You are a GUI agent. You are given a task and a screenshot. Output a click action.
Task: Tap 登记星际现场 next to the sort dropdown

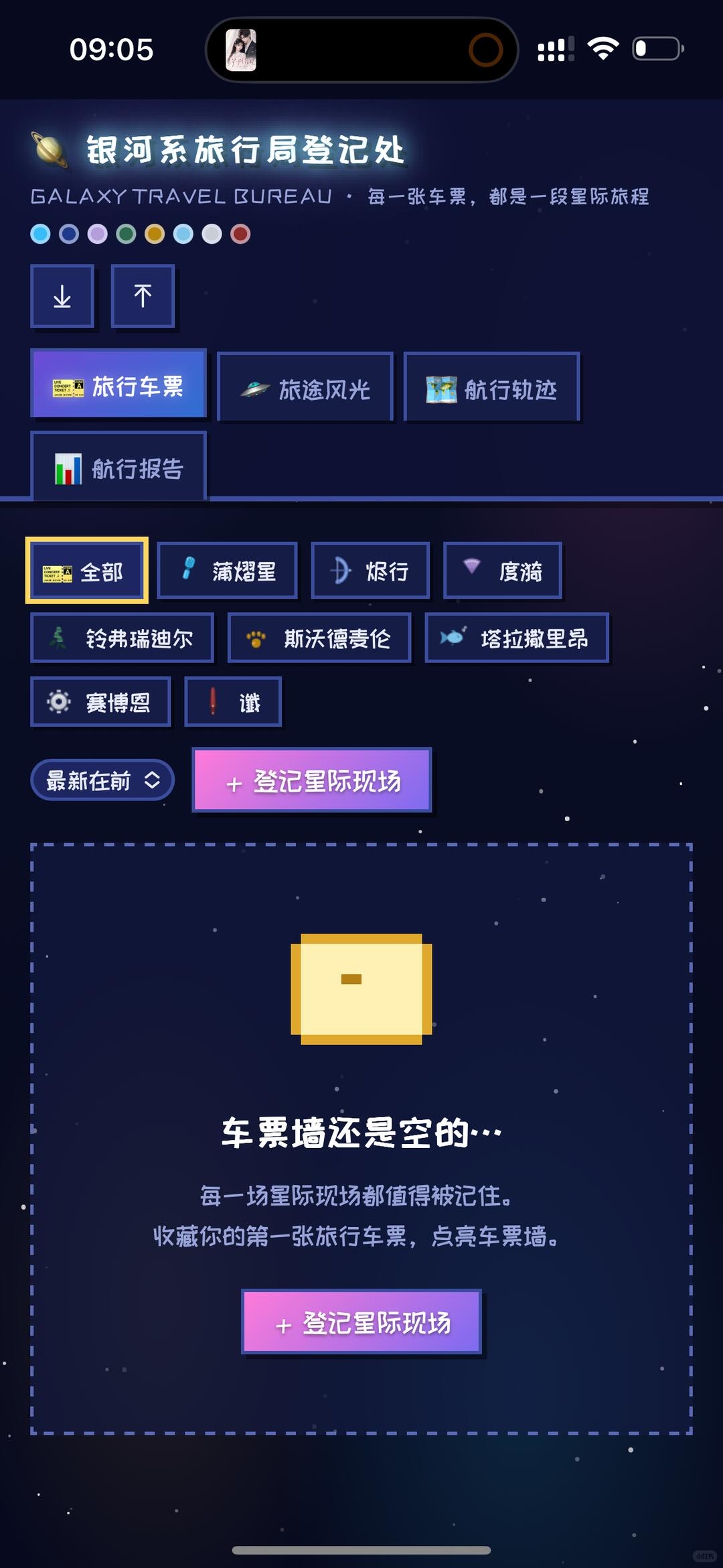[312, 780]
